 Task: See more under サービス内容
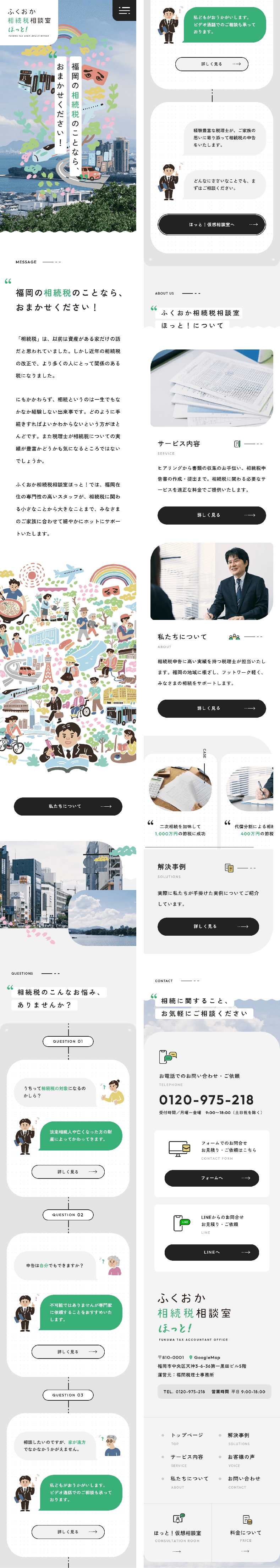click(x=211, y=515)
